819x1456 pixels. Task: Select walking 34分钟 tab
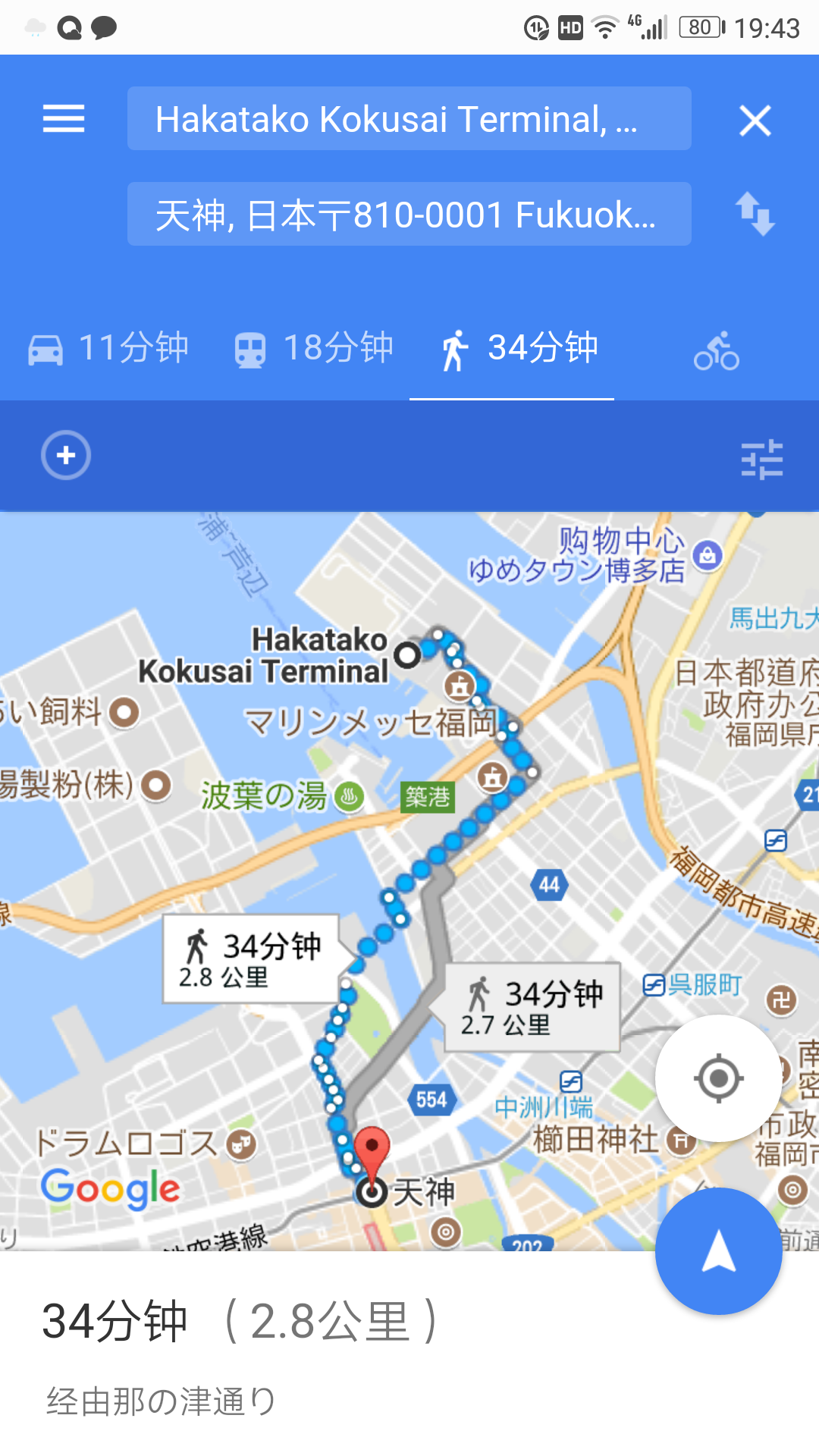click(520, 349)
